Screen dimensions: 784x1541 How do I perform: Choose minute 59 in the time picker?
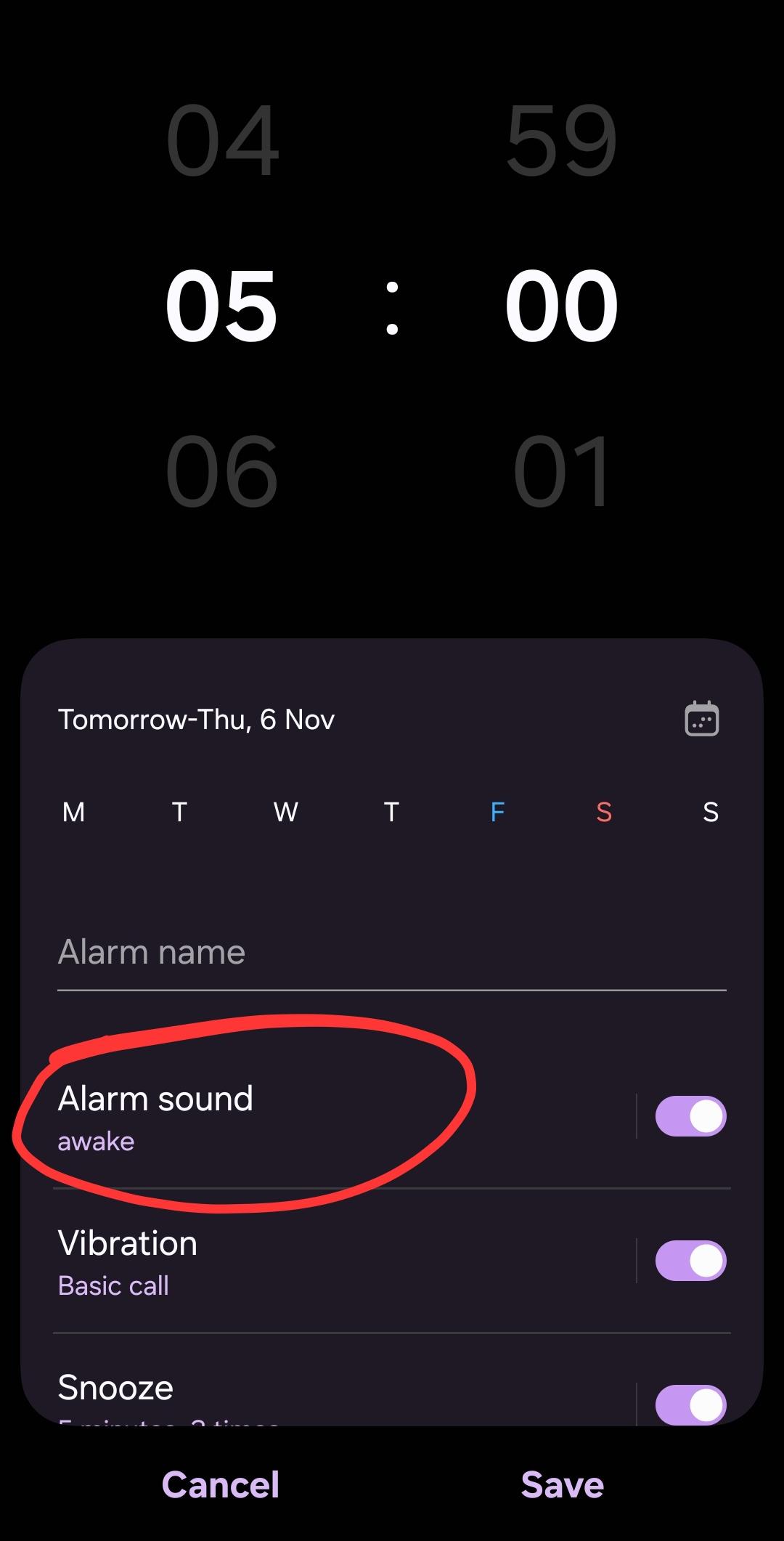pyautogui.click(x=561, y=139)
